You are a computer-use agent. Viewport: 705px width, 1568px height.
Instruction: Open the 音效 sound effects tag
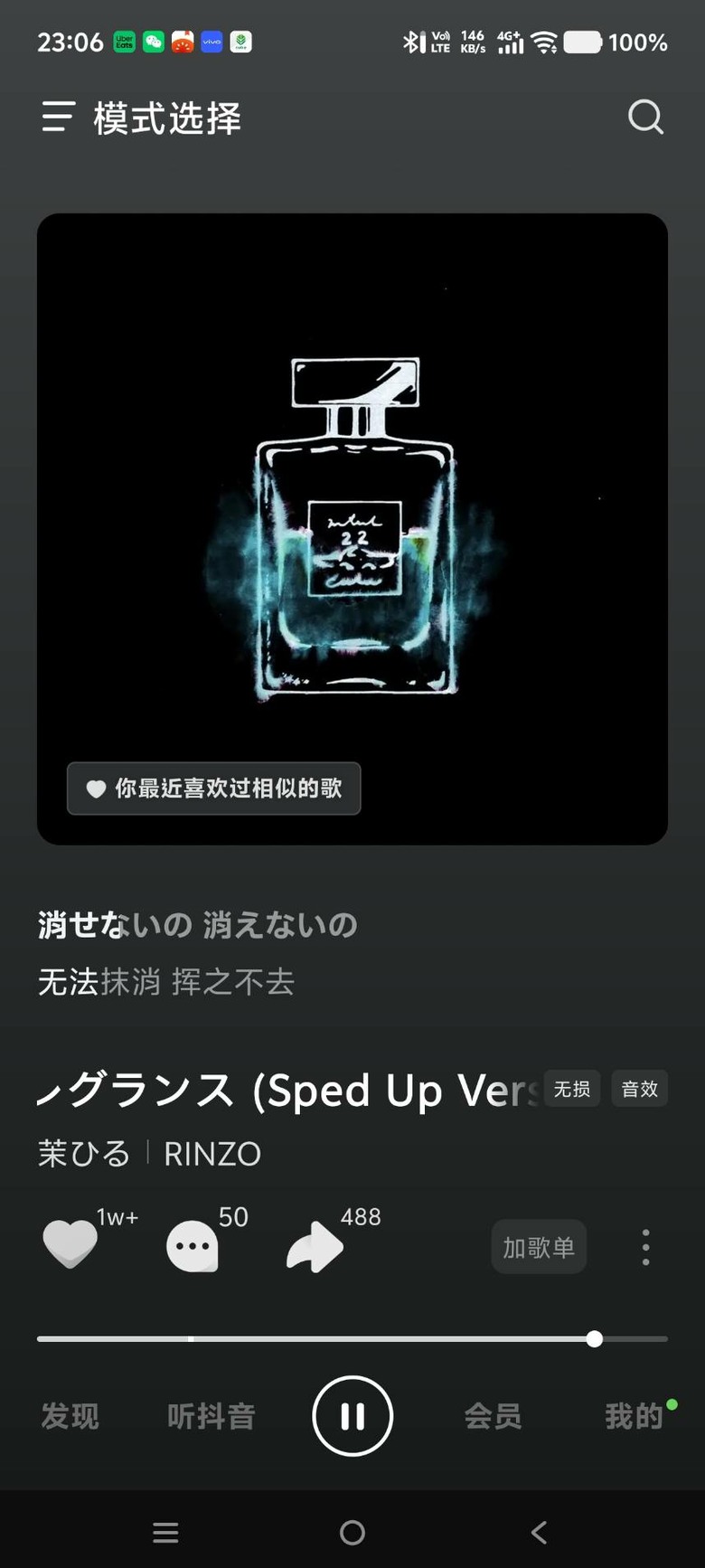pyautogui.click(x=640, y=1089)
